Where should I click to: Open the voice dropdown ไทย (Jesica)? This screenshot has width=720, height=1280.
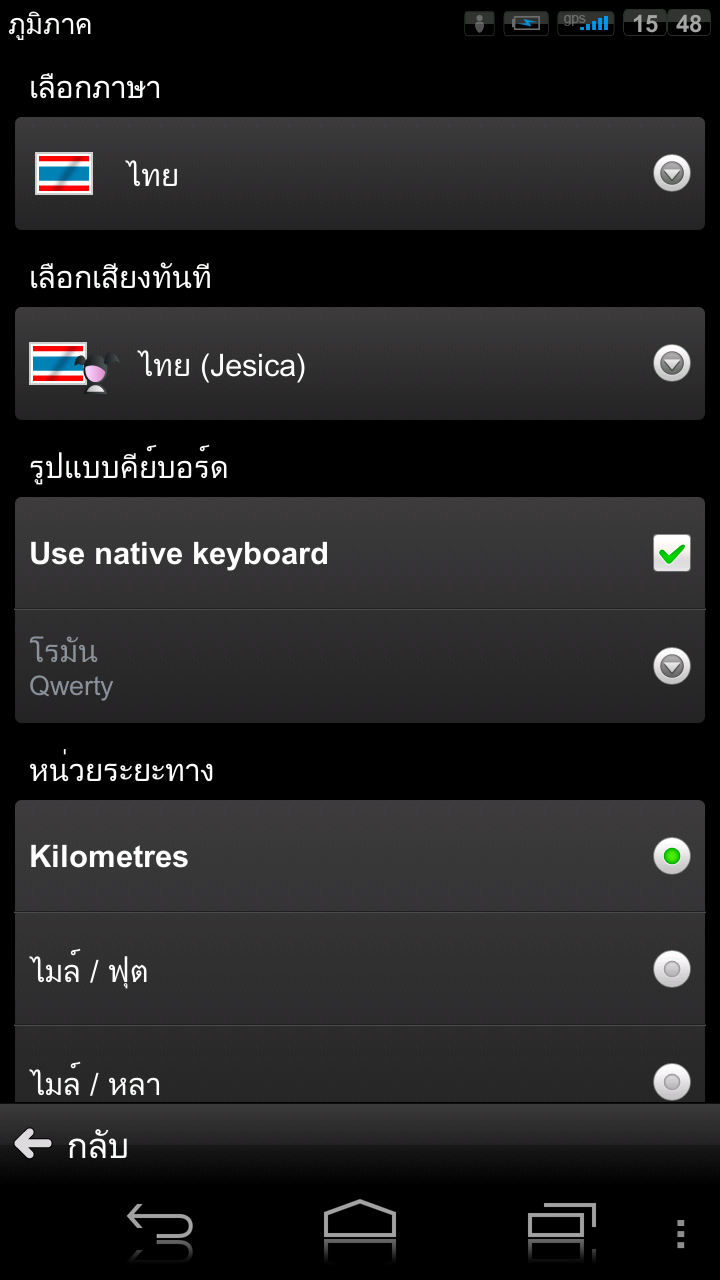(360, 364)
